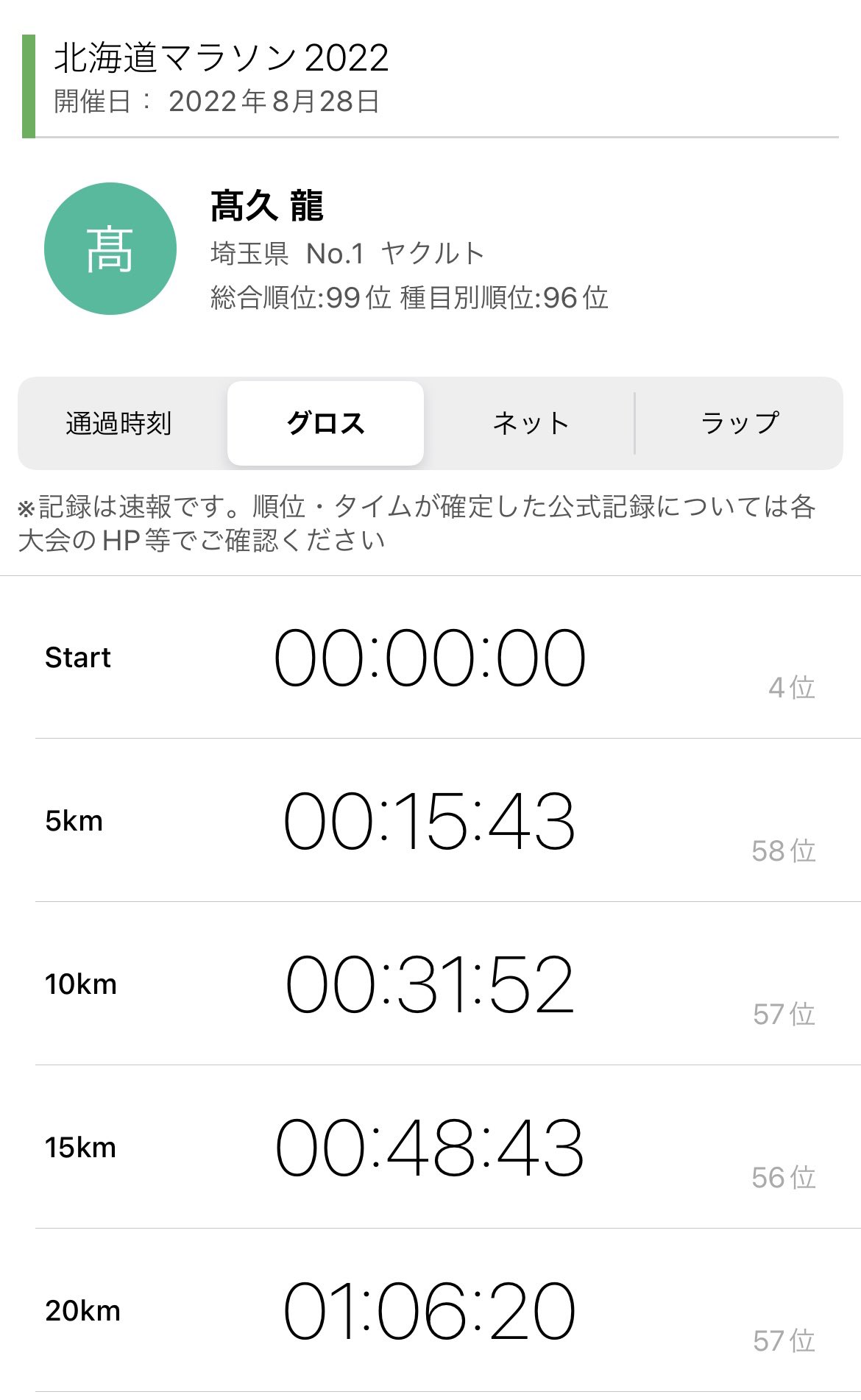Switch to the 通過時刻 tab

(x=118, y=423)
